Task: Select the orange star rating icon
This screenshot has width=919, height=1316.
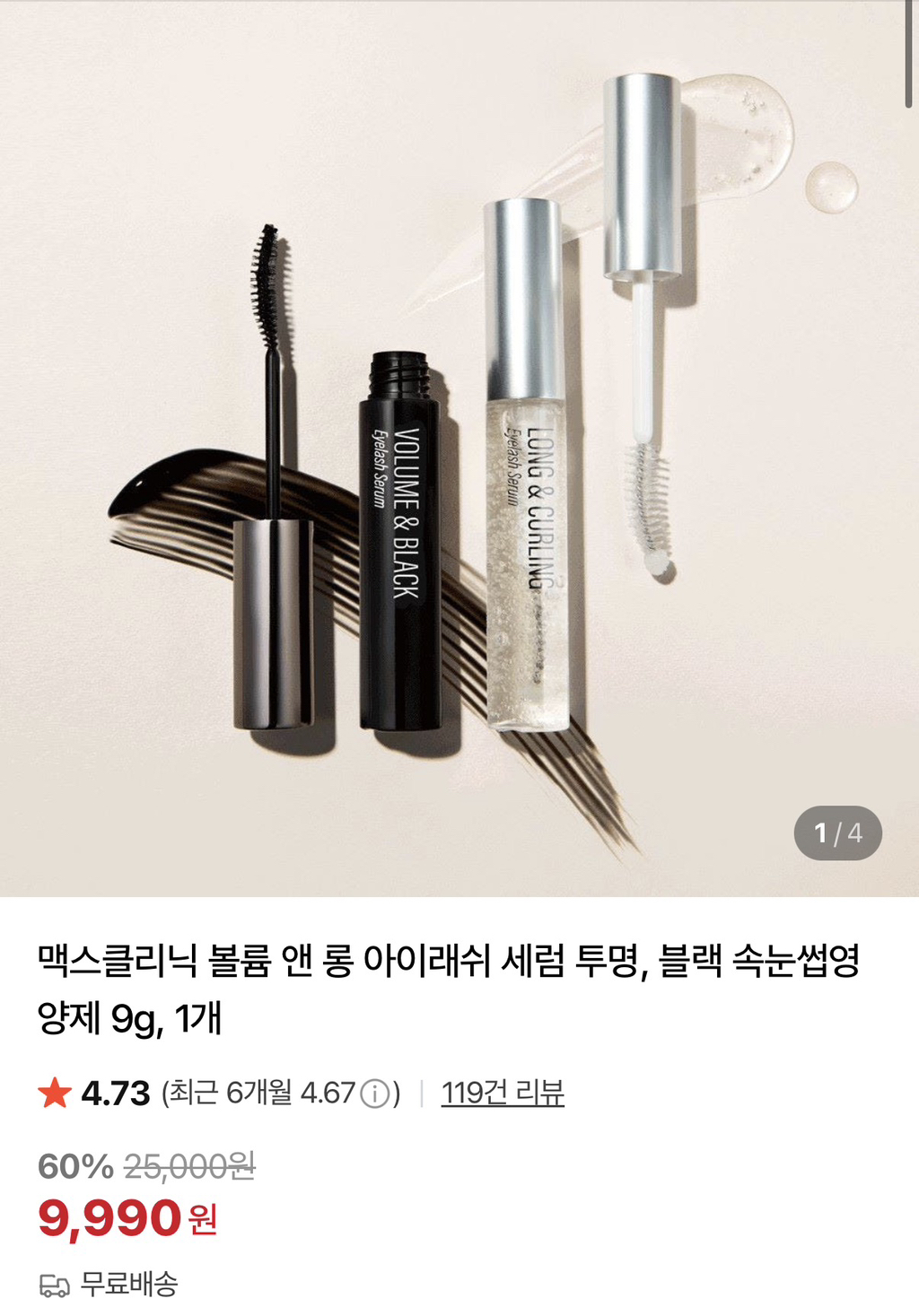Action: click(x=54, y=1094)
